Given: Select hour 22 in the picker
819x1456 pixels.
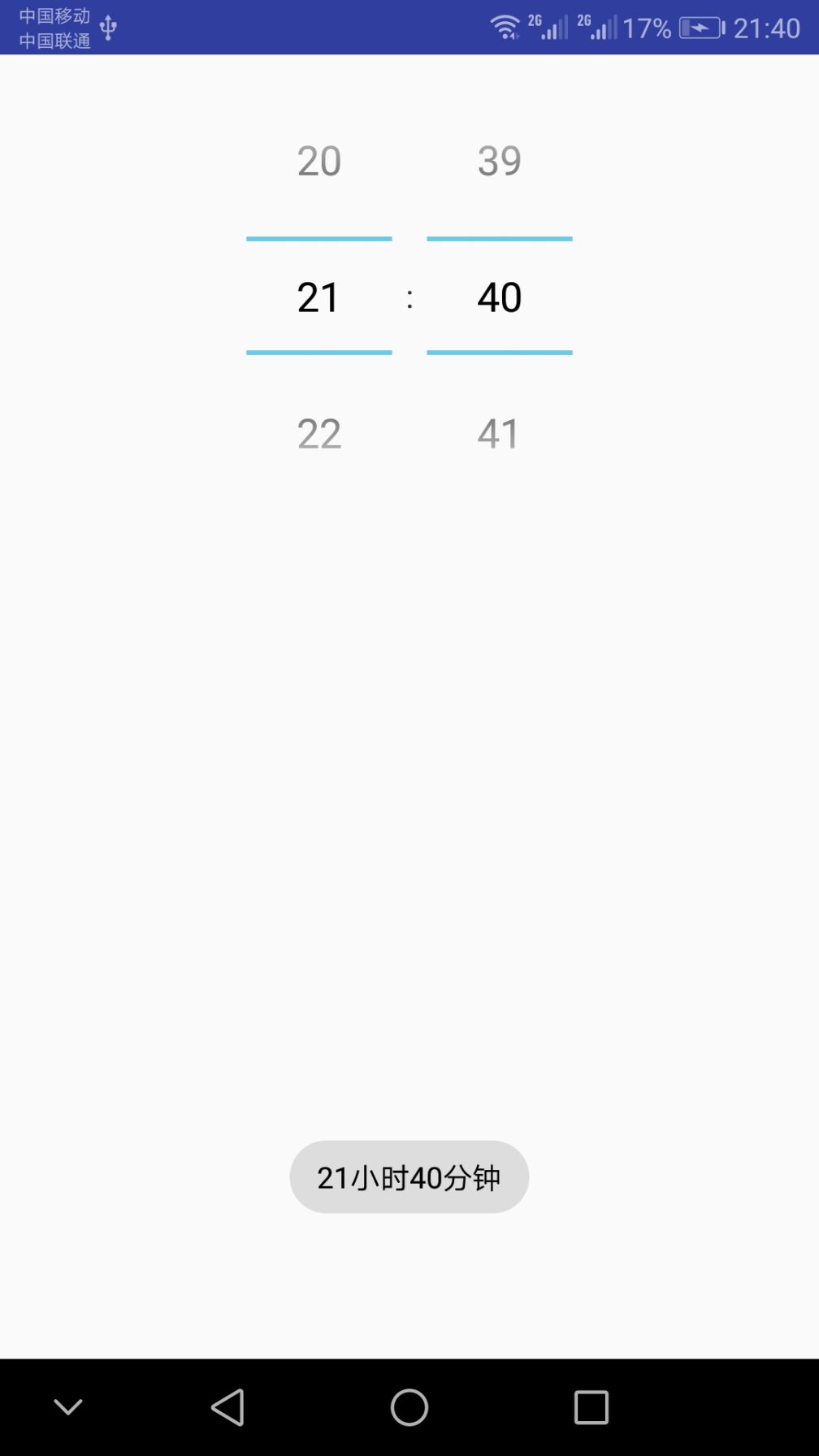Looking at the screenshot, I should coord(318,434).
